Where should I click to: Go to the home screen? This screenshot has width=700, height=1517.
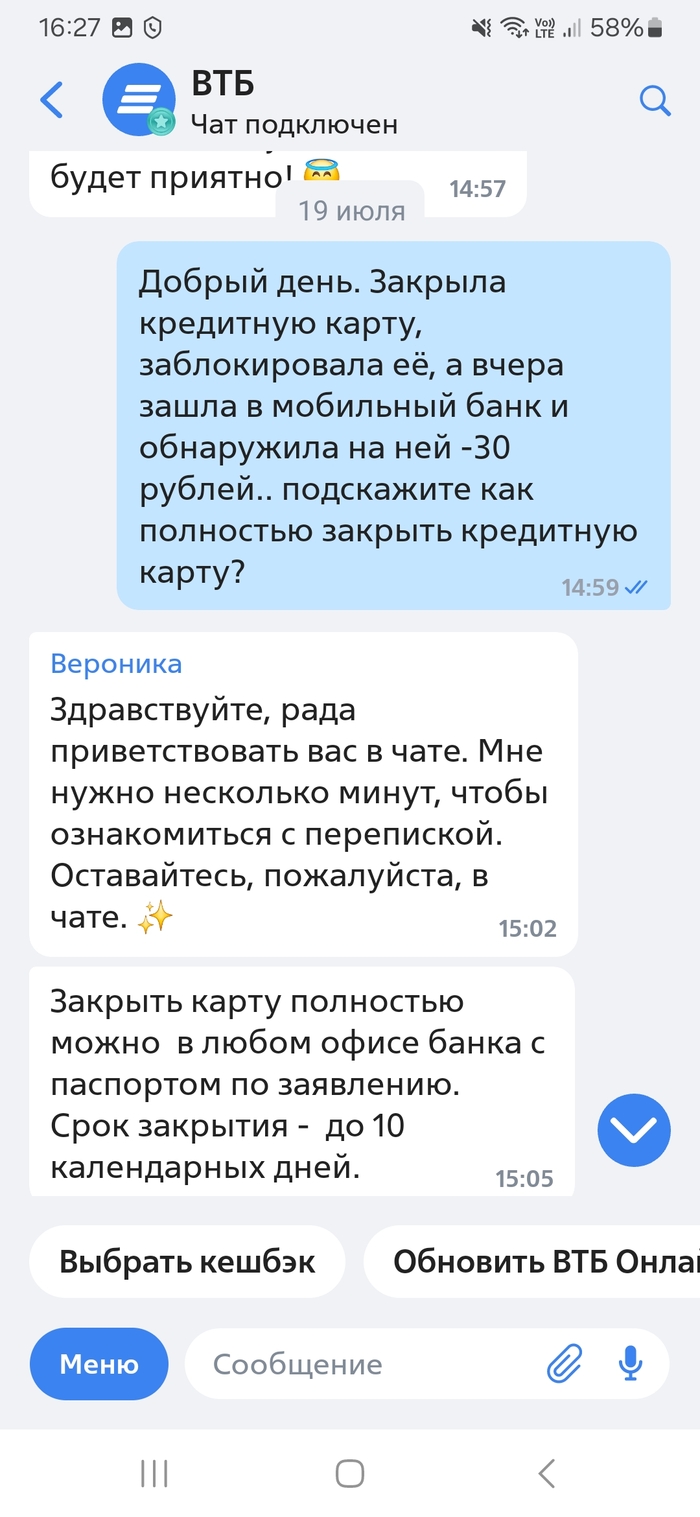(x=350, y=1473)
